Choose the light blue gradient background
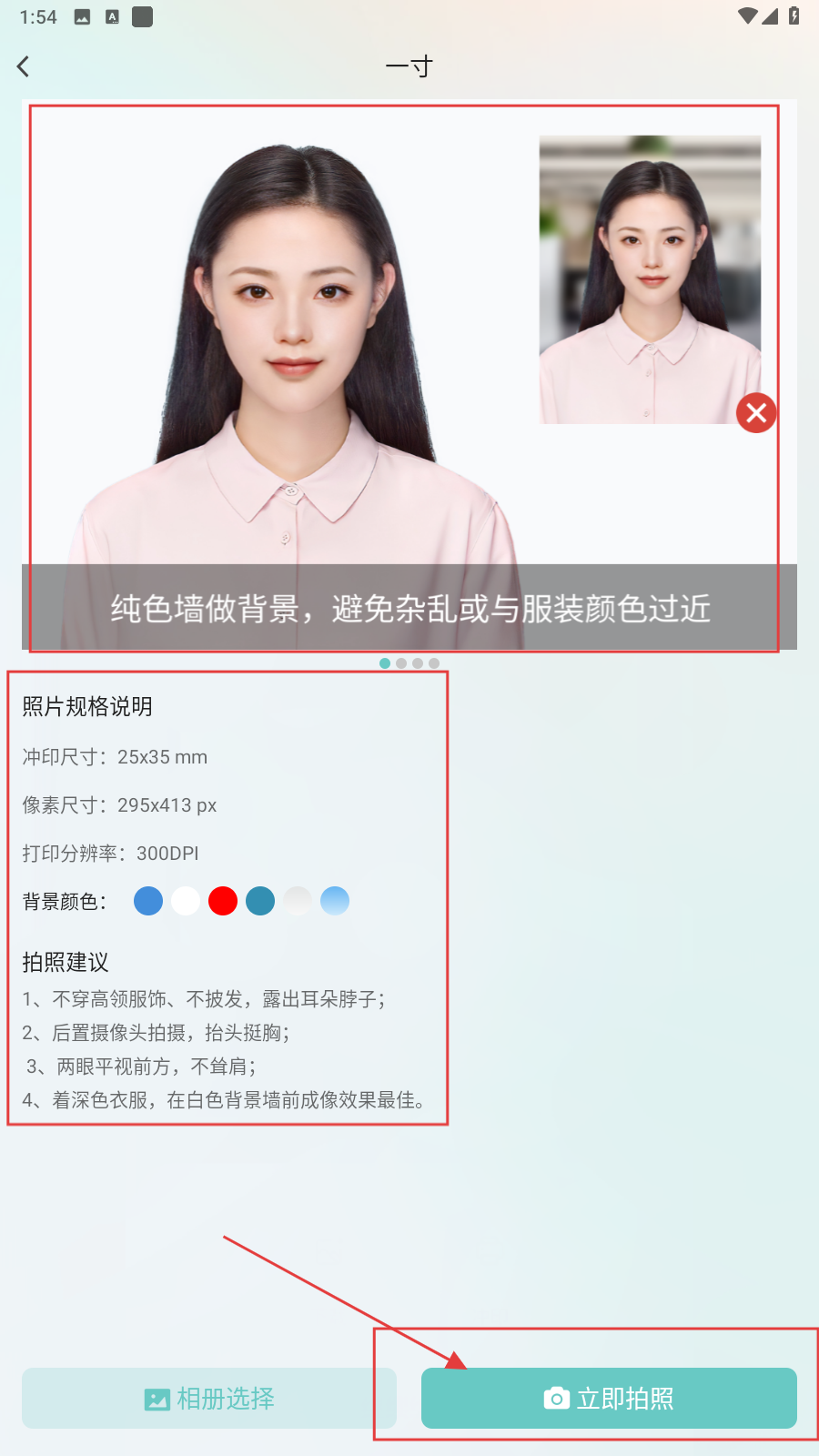Image resolution: width=819 pixels, height=1456 pixels. (x=335, y=901)
